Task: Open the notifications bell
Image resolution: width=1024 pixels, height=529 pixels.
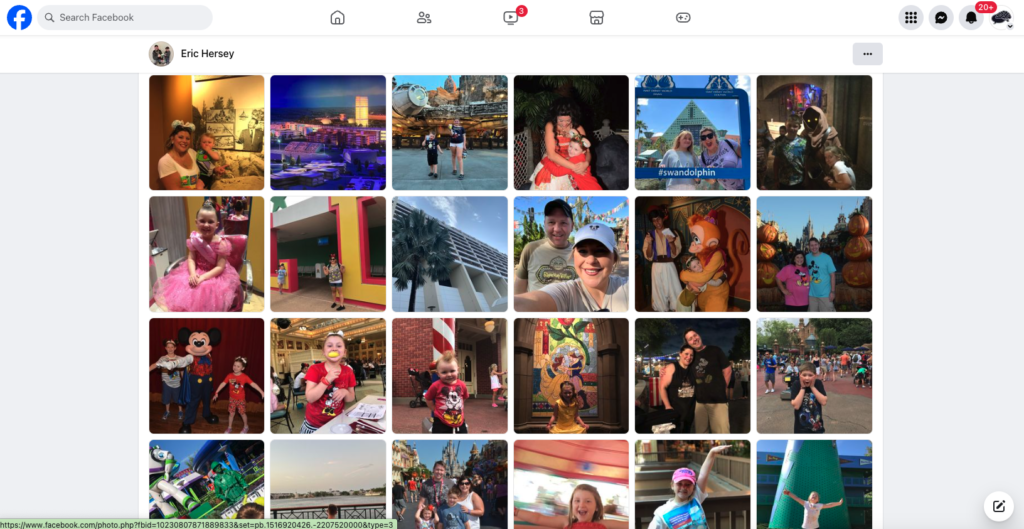Action: pos(970,17)
